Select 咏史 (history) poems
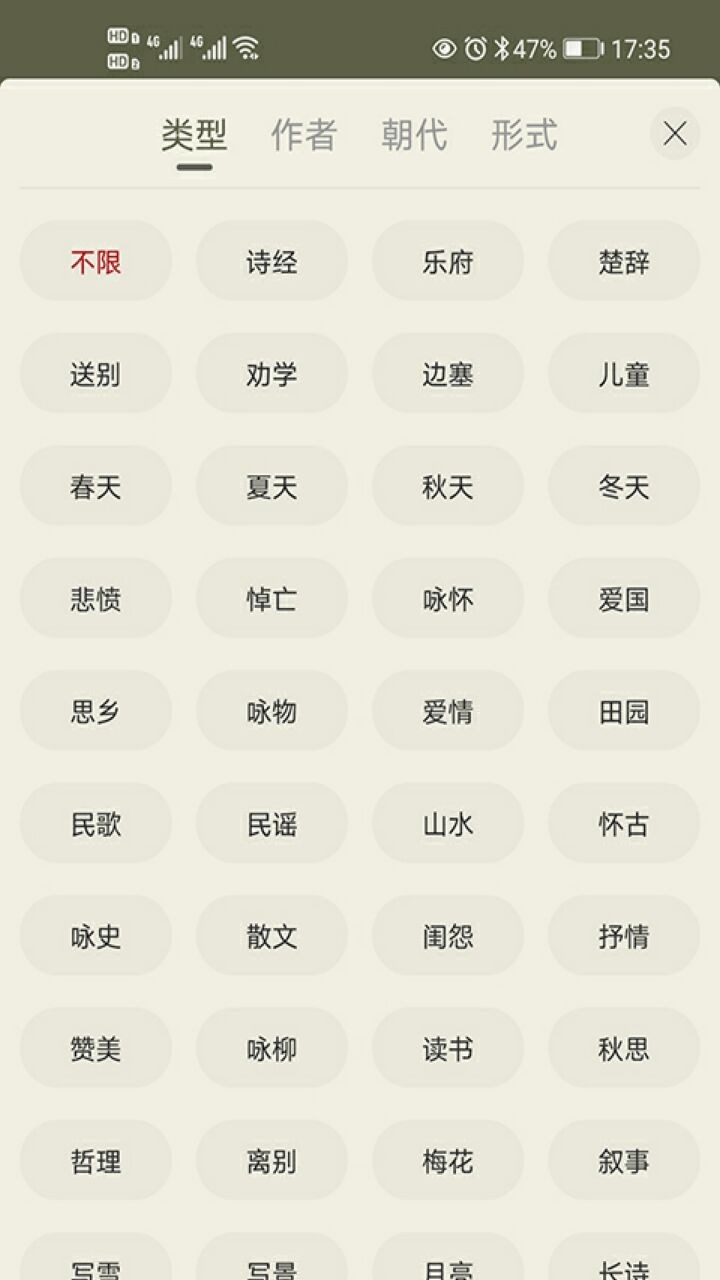 click(95, 936)
